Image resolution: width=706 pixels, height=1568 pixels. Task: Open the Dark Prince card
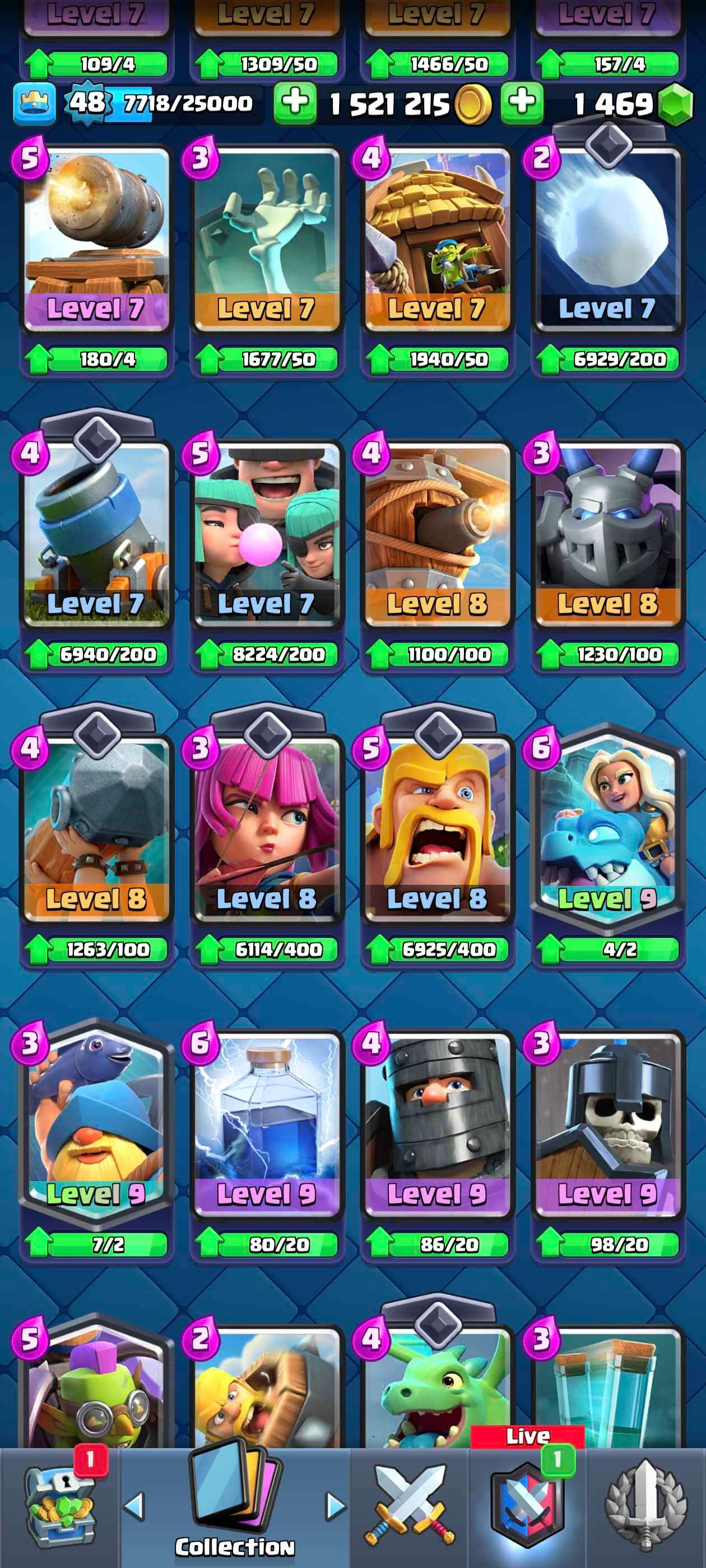436,1123
